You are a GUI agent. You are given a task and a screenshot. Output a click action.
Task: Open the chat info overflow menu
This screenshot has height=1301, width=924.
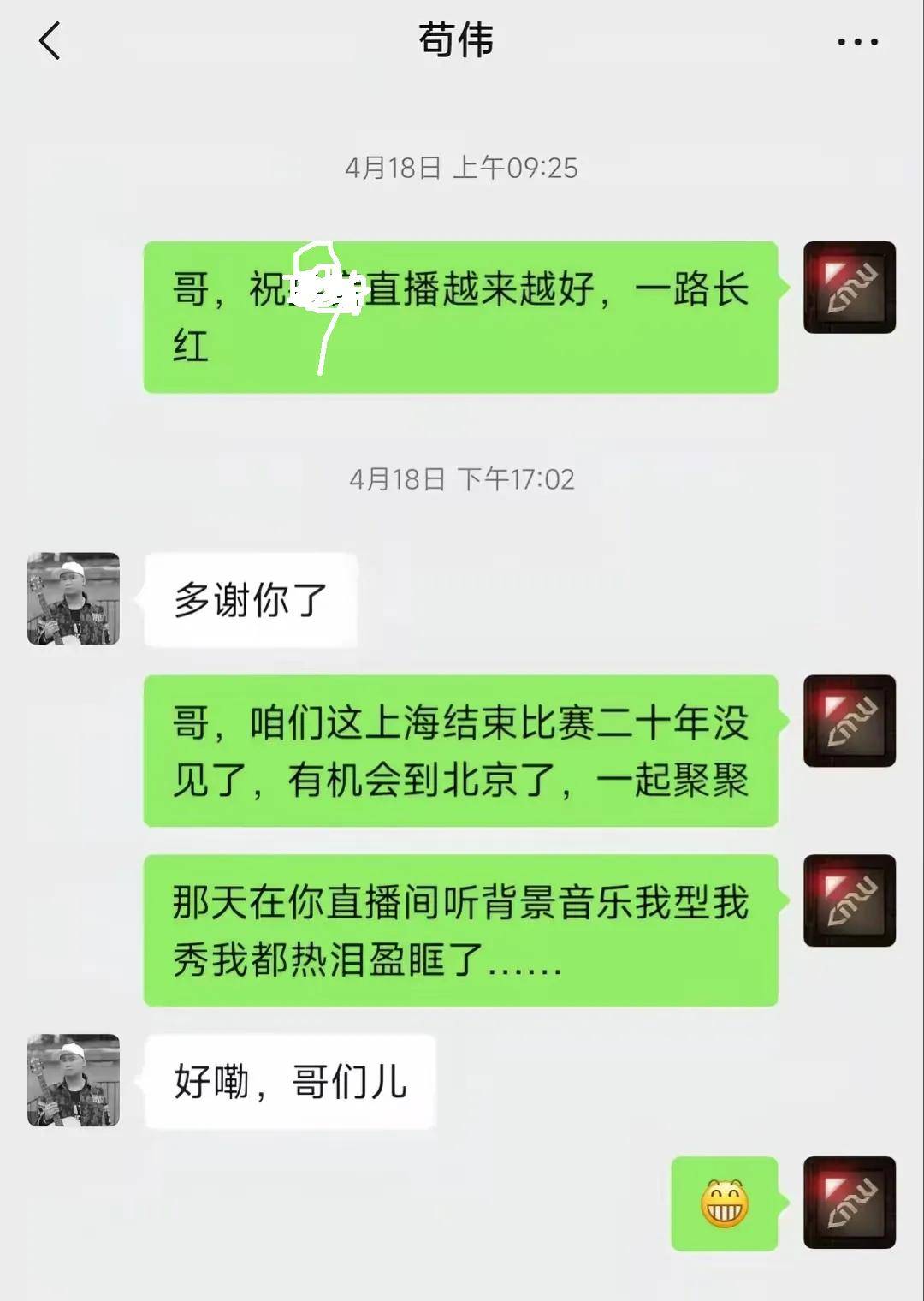[x=857, y=41]
